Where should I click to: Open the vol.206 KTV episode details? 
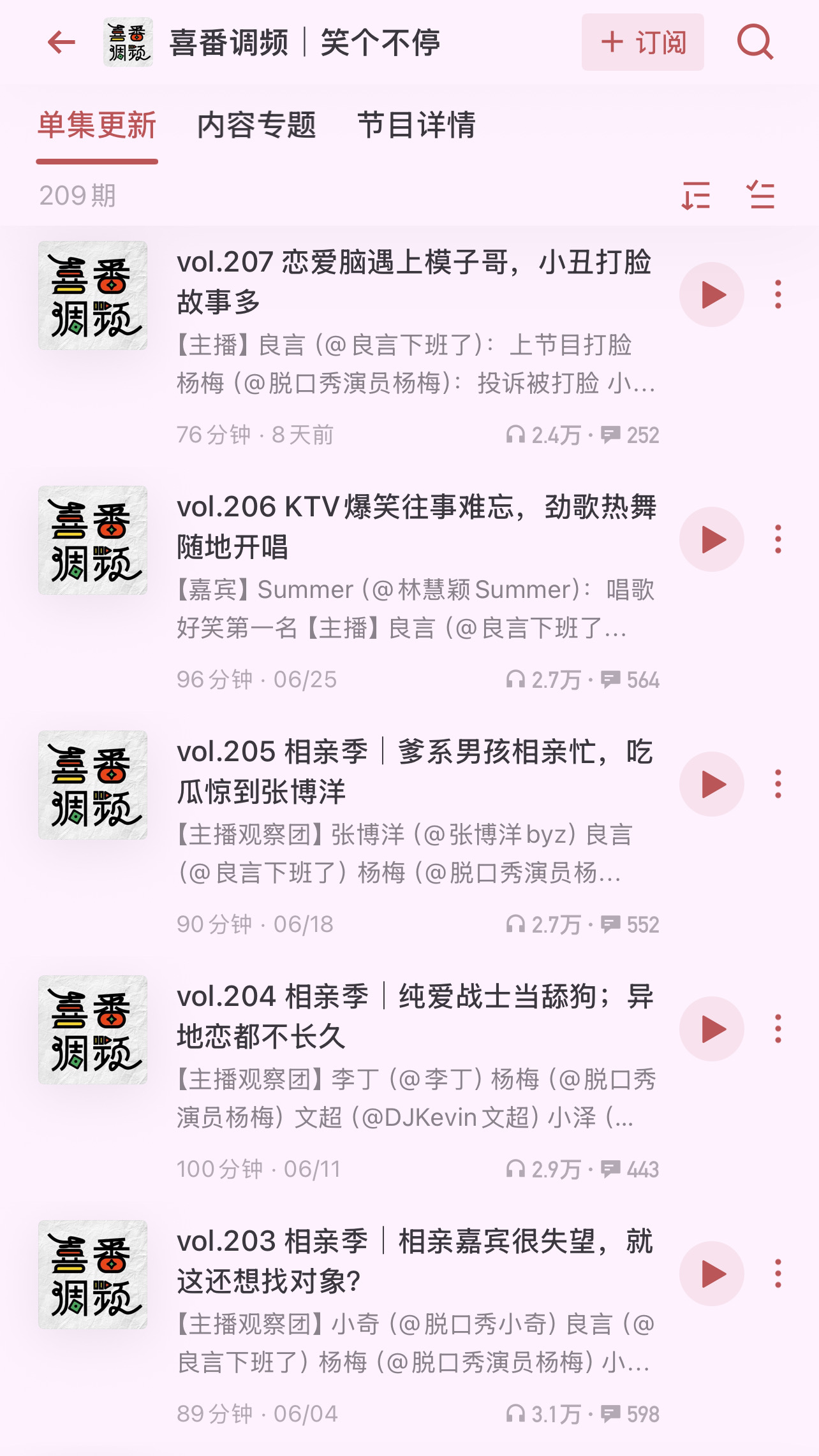(x=417, y=527)
